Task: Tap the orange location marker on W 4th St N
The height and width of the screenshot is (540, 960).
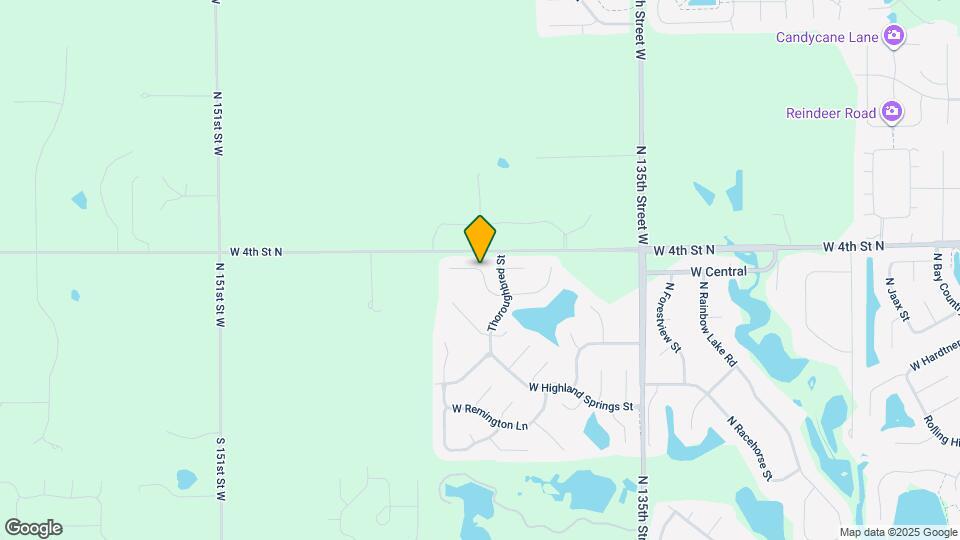Action: pos(480,239)
